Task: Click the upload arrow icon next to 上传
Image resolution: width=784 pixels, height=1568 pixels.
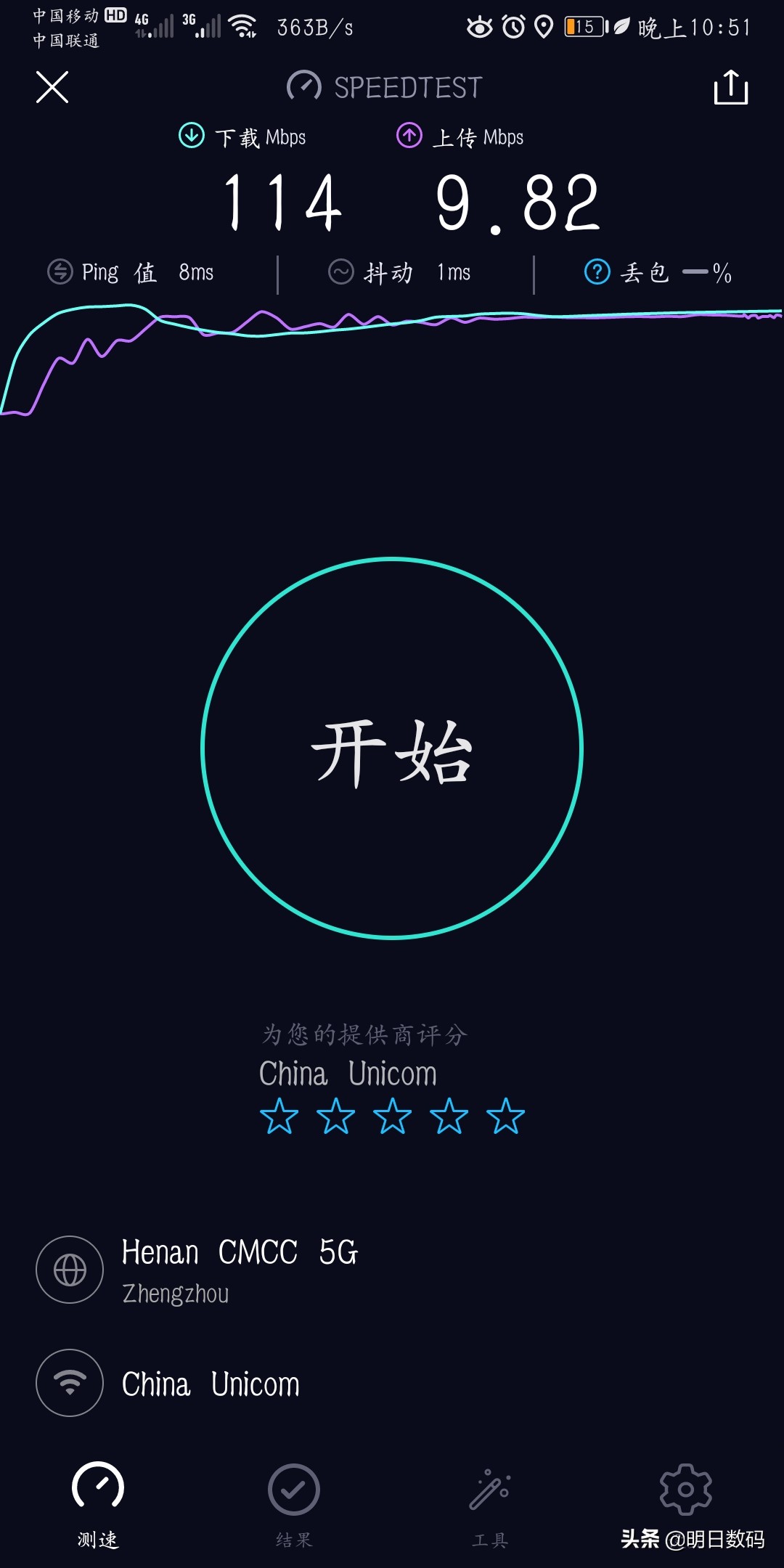Action: 409,135
